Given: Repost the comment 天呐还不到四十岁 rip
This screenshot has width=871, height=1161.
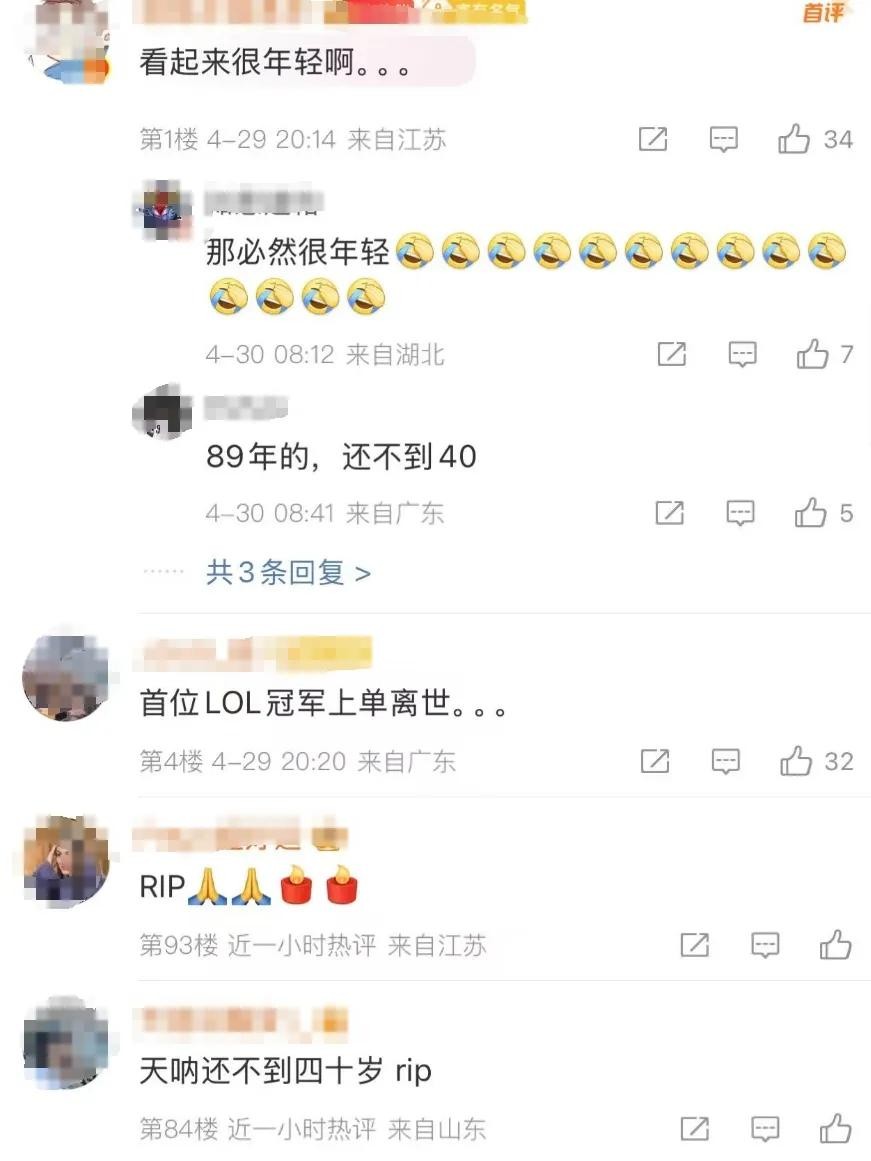Looking at the screenshot, I should click(695, 1129).
